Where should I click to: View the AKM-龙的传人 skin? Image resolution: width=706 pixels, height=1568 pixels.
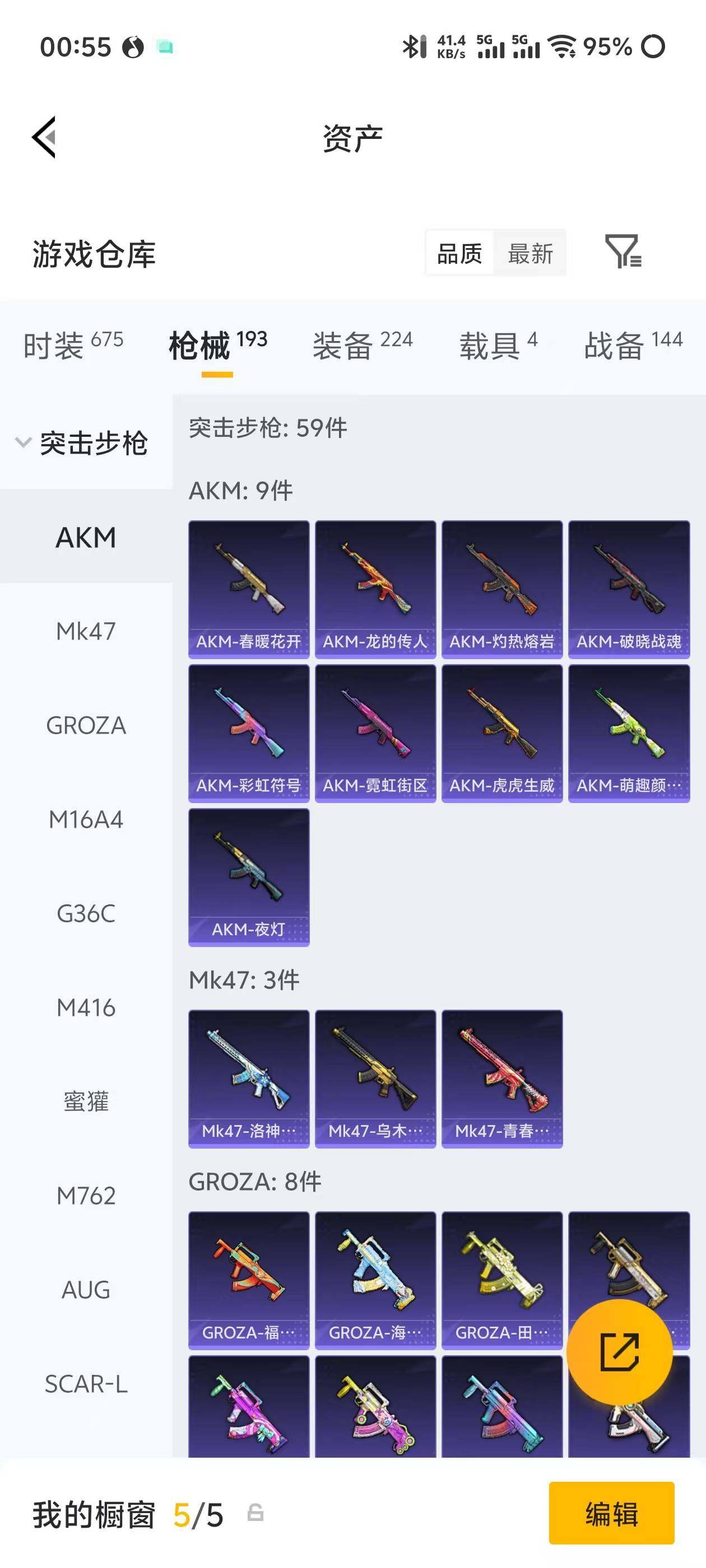[375, 589]
